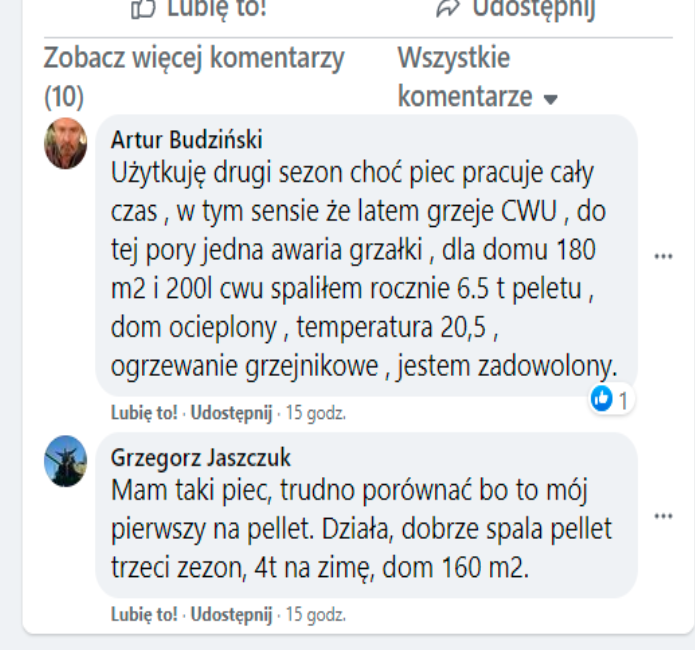The image size is (695, 650).
Task: Open Grzegorz Jaszczuk's profile picture
Action: point(66,463)
